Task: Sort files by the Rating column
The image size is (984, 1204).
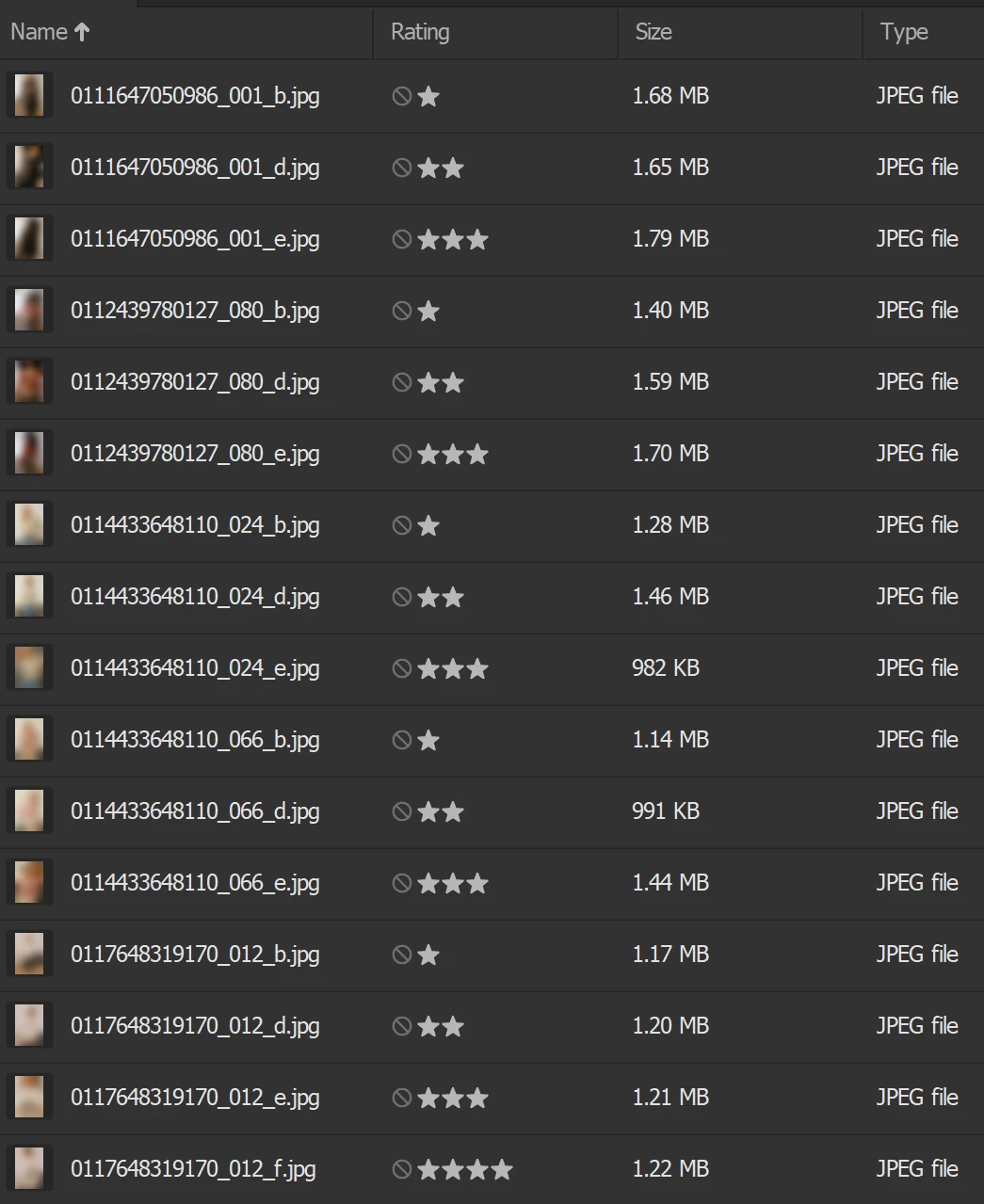Action: (420, 32)
